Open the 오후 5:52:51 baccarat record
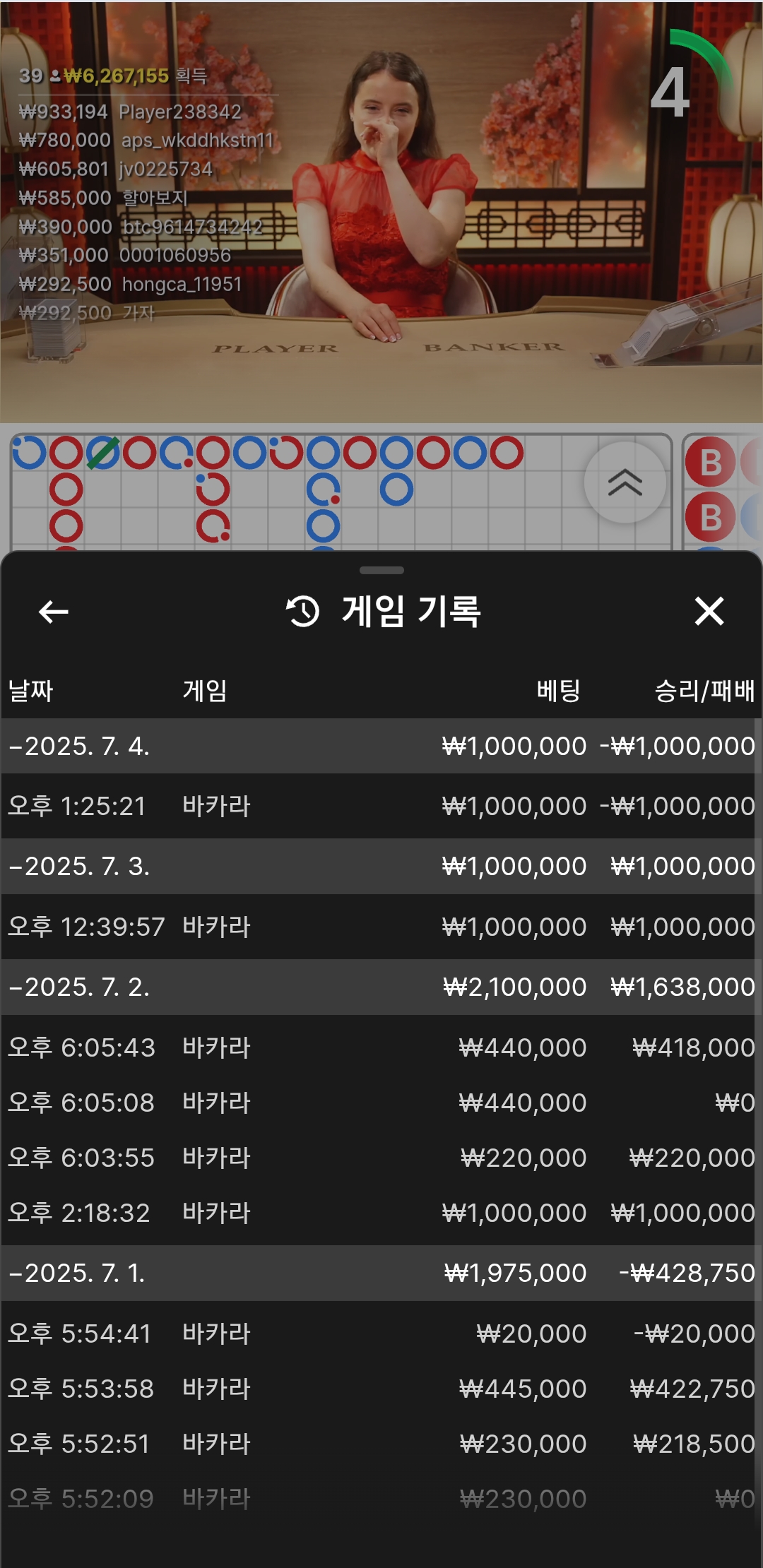The image size is (763, 1568). (380, 1444)
